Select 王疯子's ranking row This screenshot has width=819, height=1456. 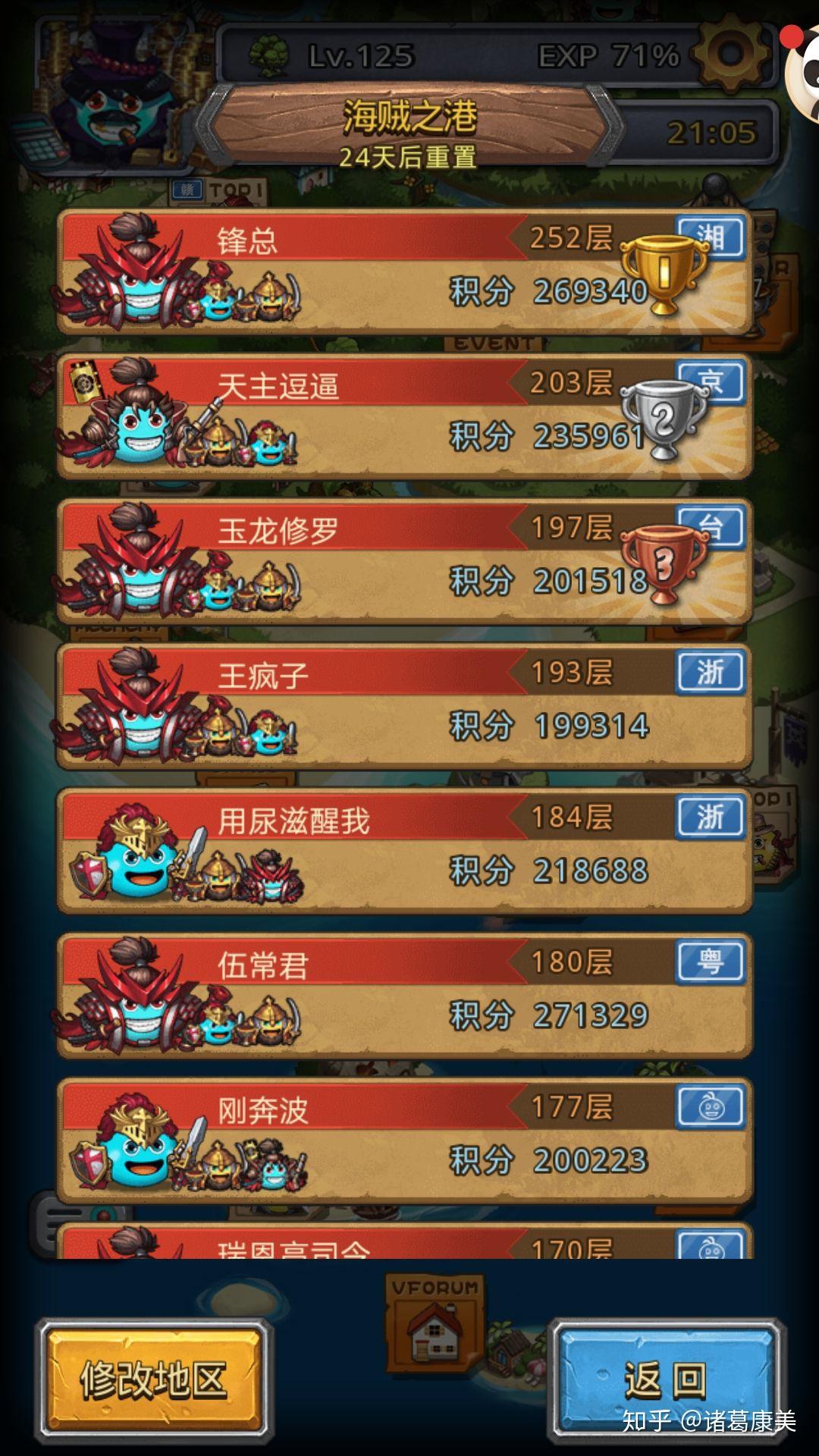(x=403, y=708)
